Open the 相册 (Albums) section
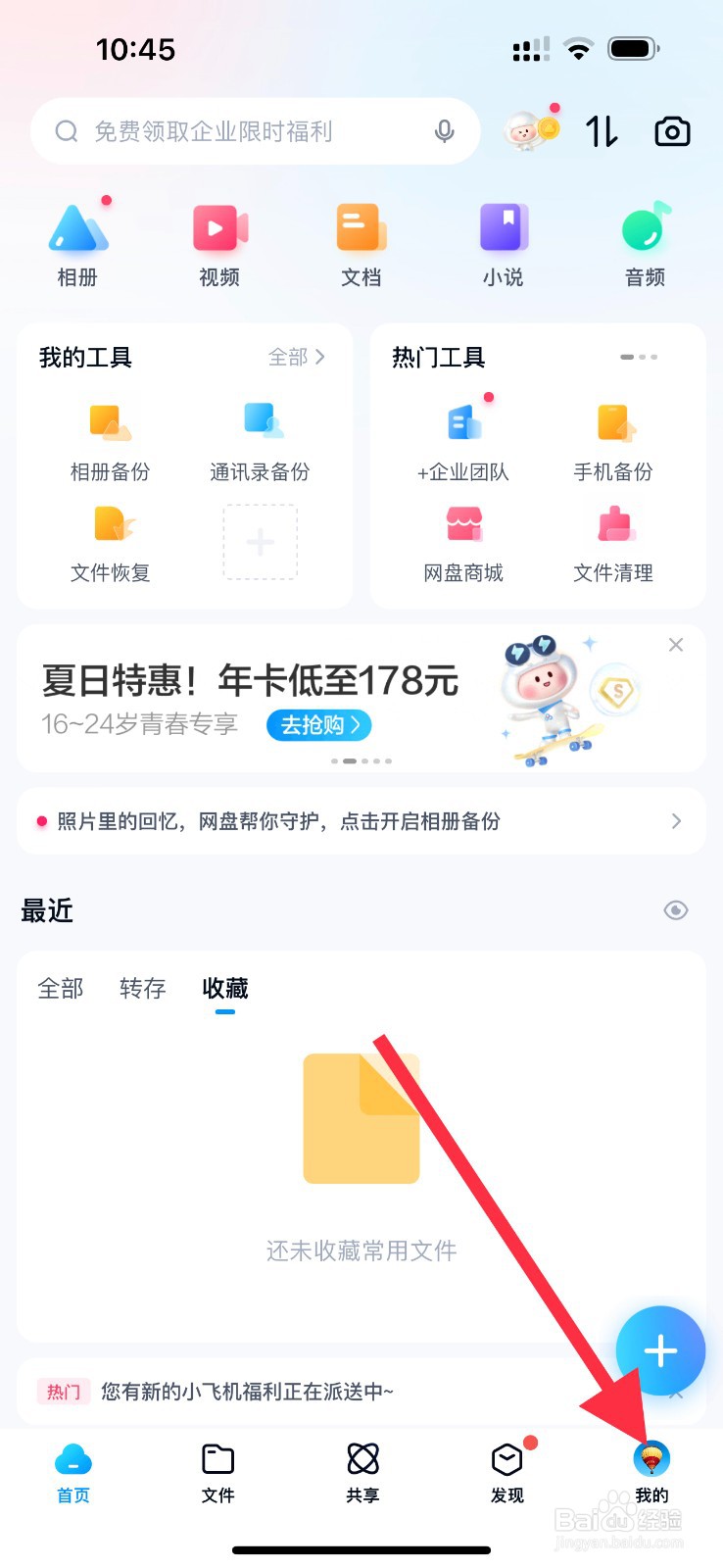 [x=77, y=243]
